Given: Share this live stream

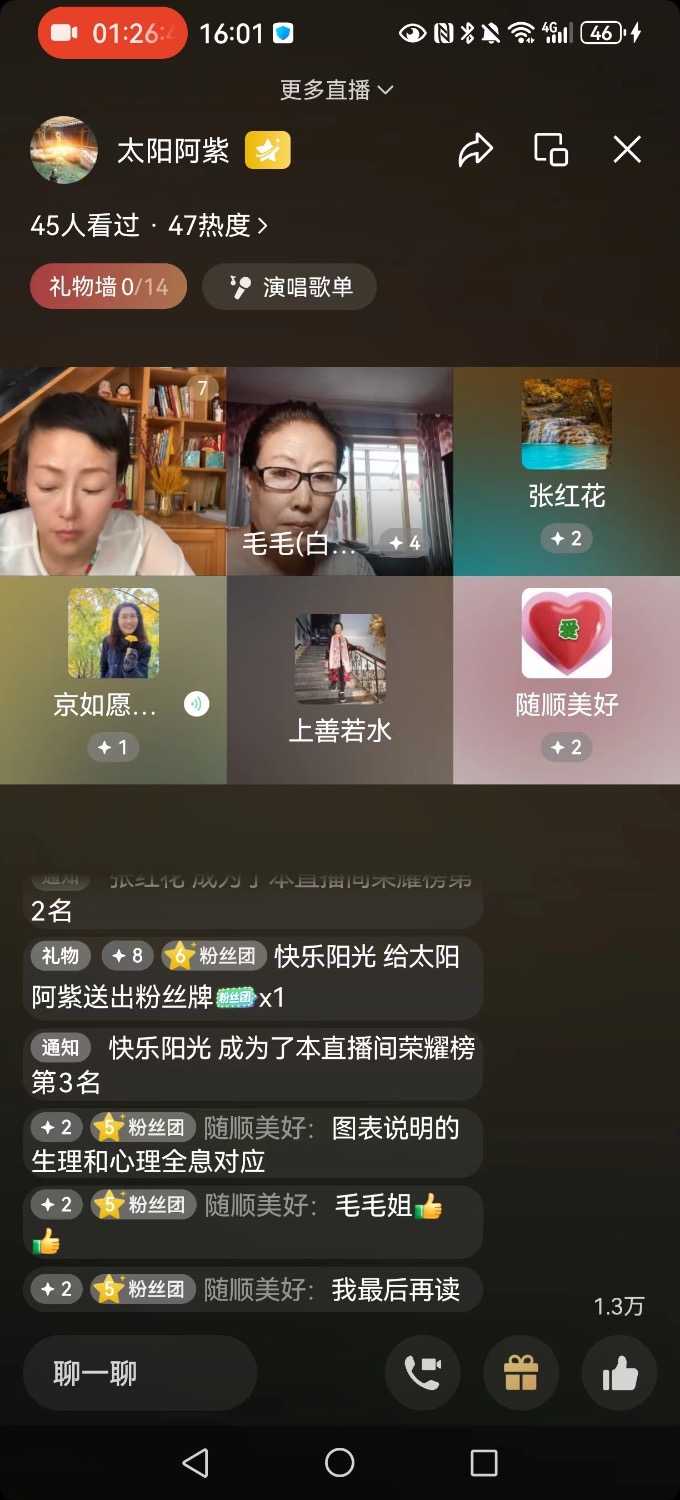Looking at the screenshot, I should click(x=475, y=150).
